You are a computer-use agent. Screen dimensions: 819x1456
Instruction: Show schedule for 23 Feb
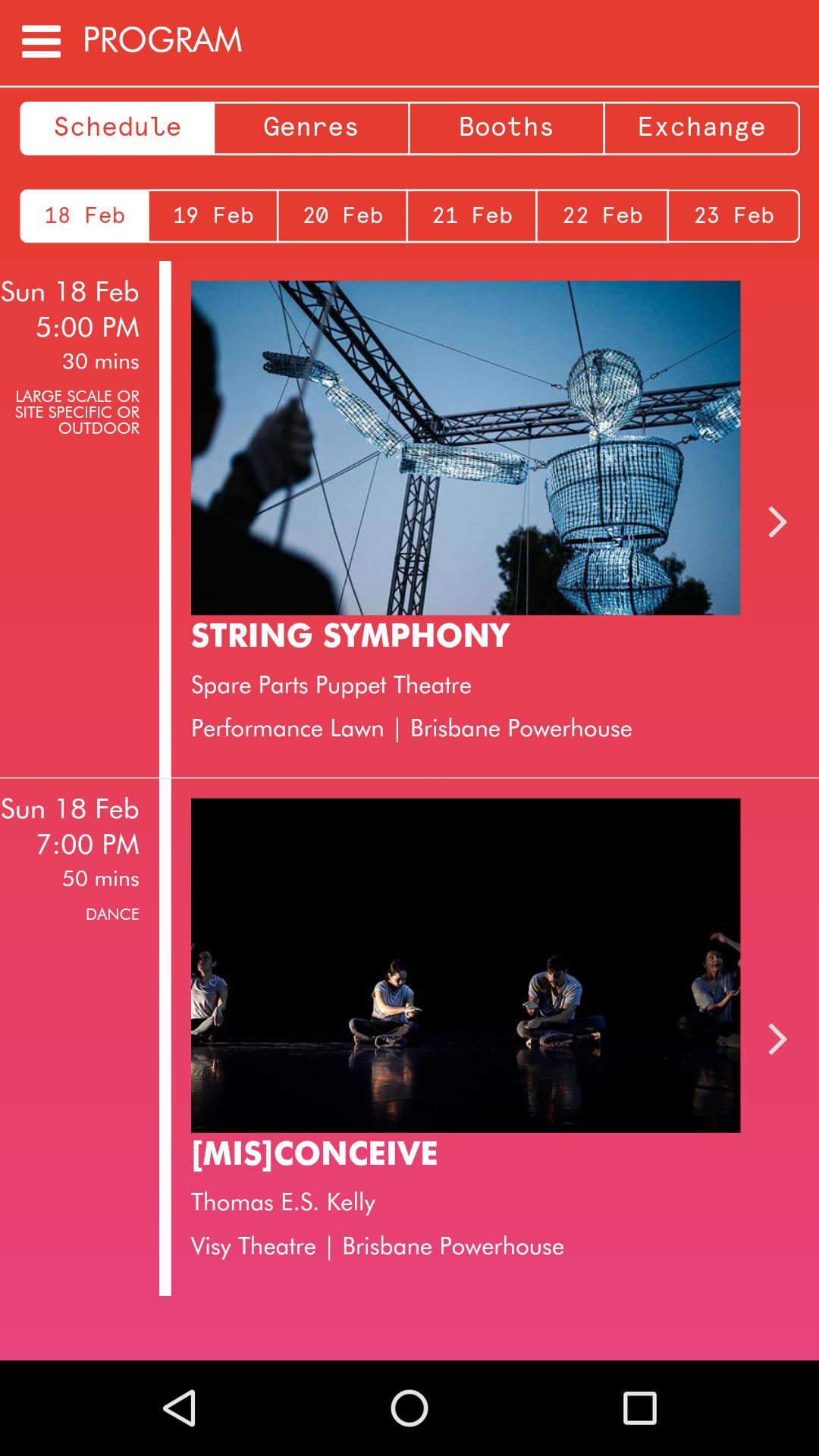[733, 216]
